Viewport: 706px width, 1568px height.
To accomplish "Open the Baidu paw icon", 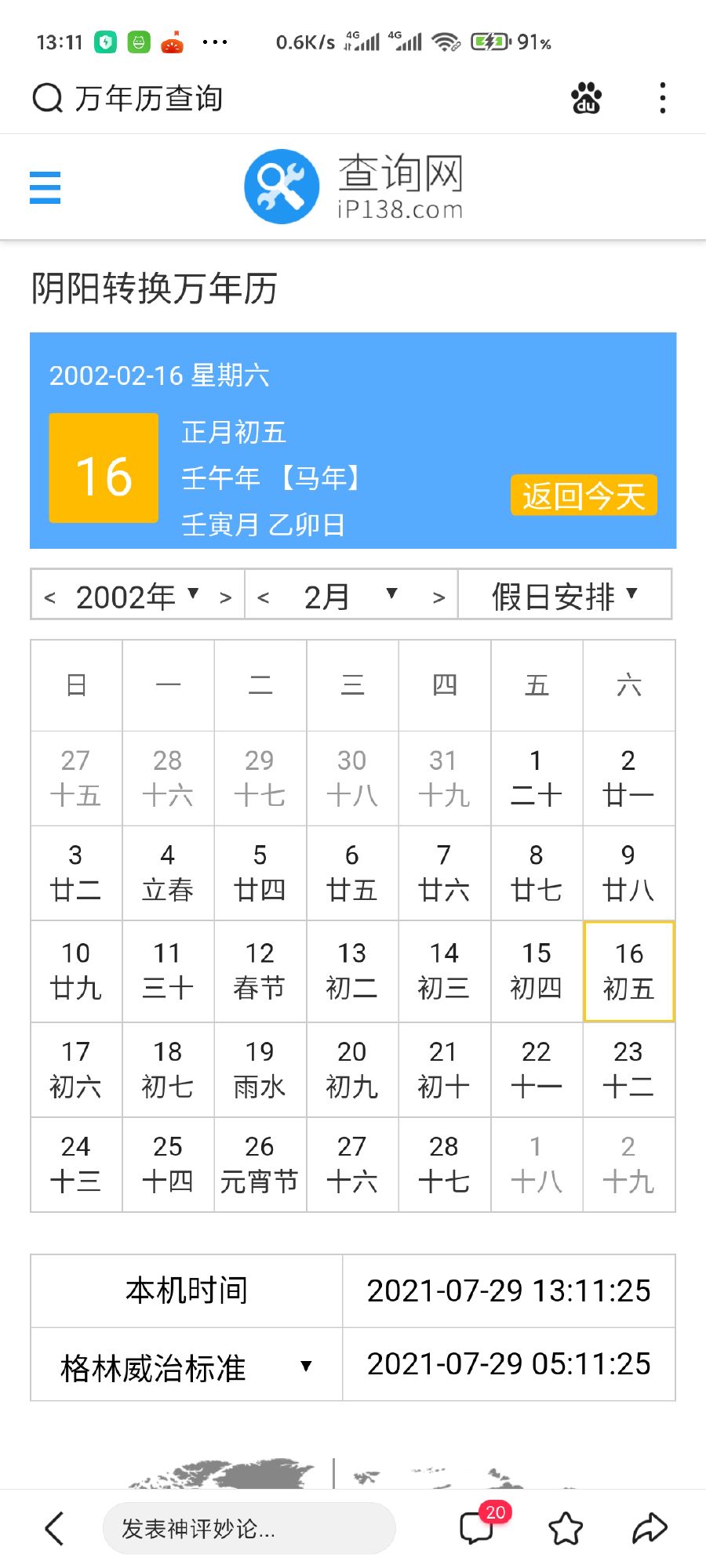I will (586, 99).
